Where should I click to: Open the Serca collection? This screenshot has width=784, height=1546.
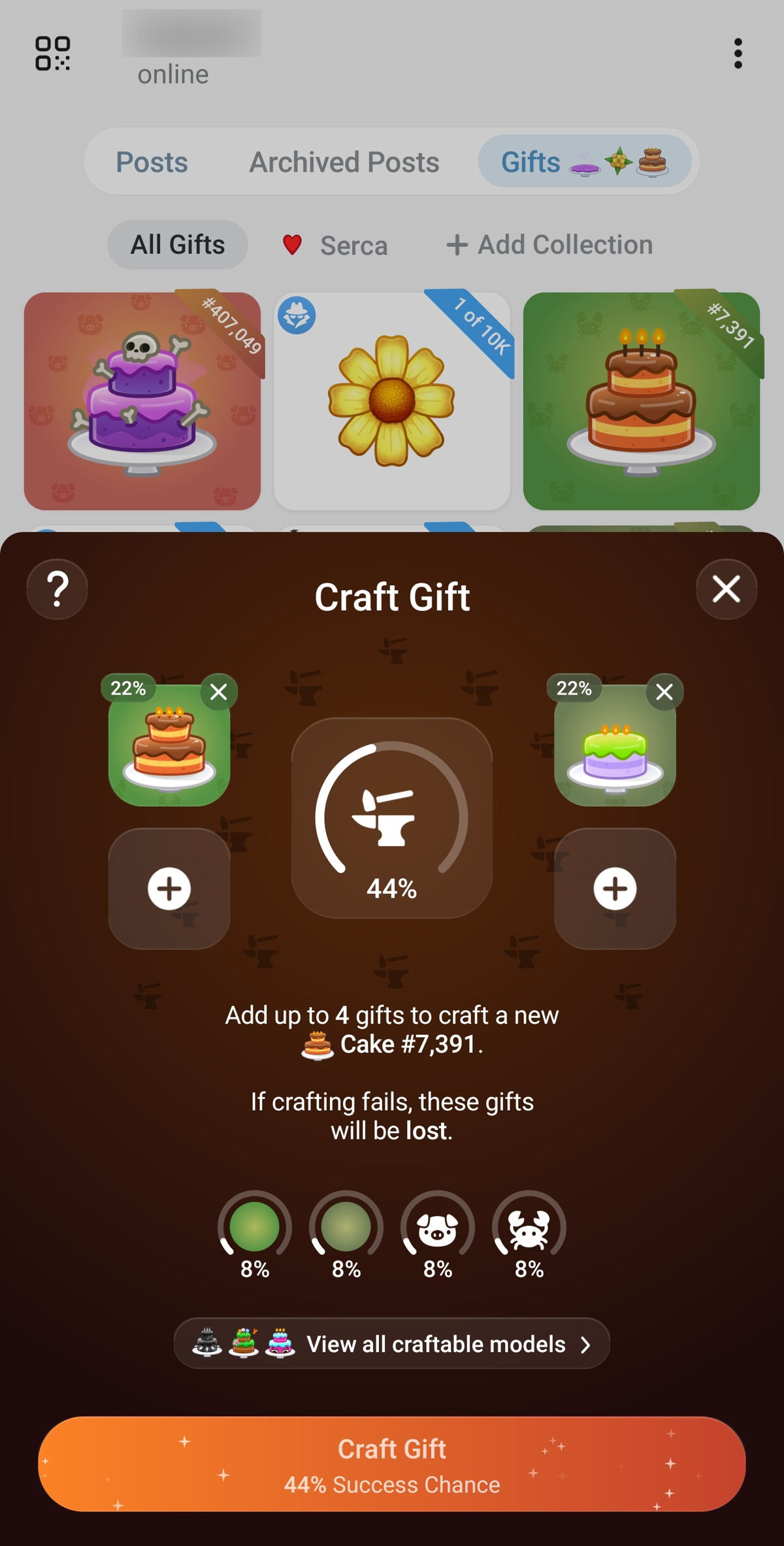336,245
